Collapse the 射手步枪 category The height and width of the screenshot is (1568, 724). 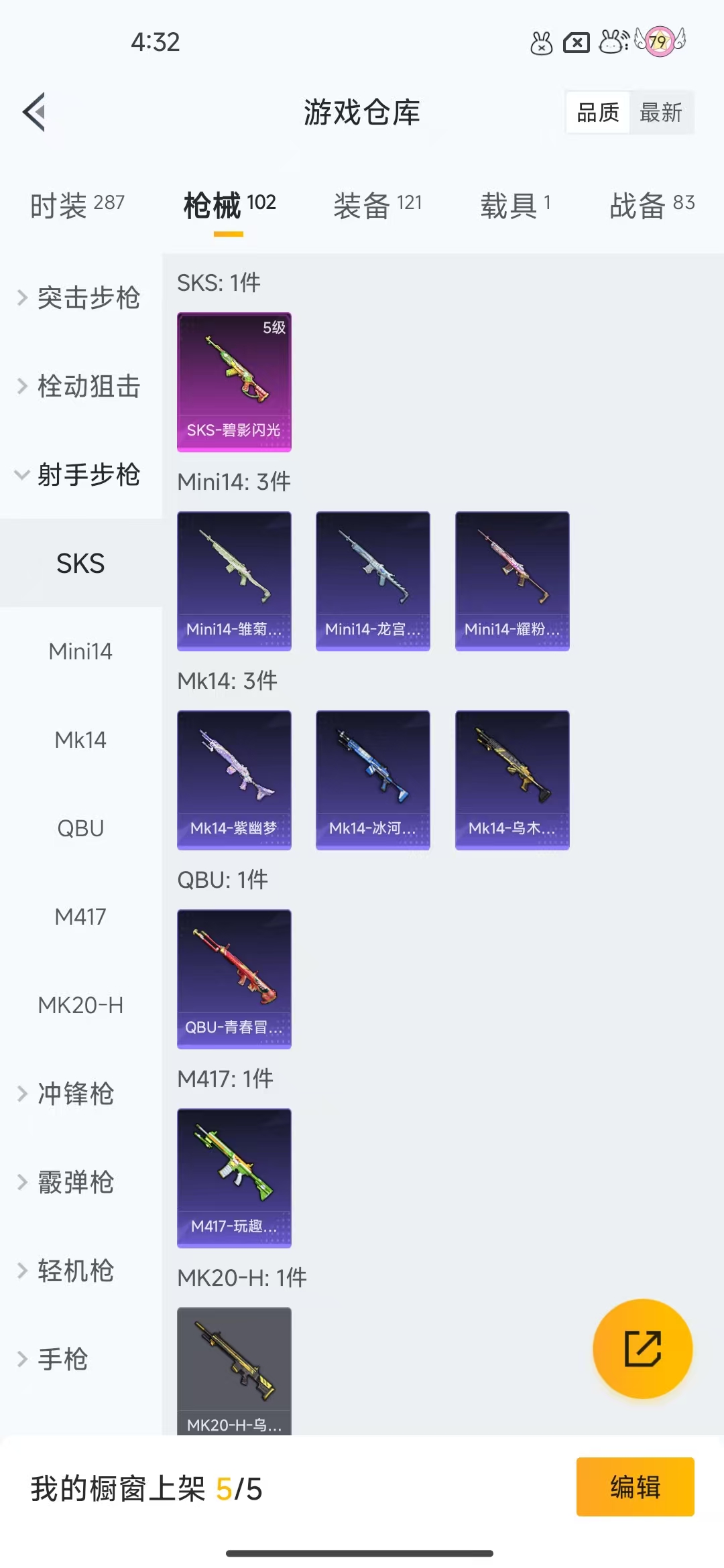tap(80, 475)
